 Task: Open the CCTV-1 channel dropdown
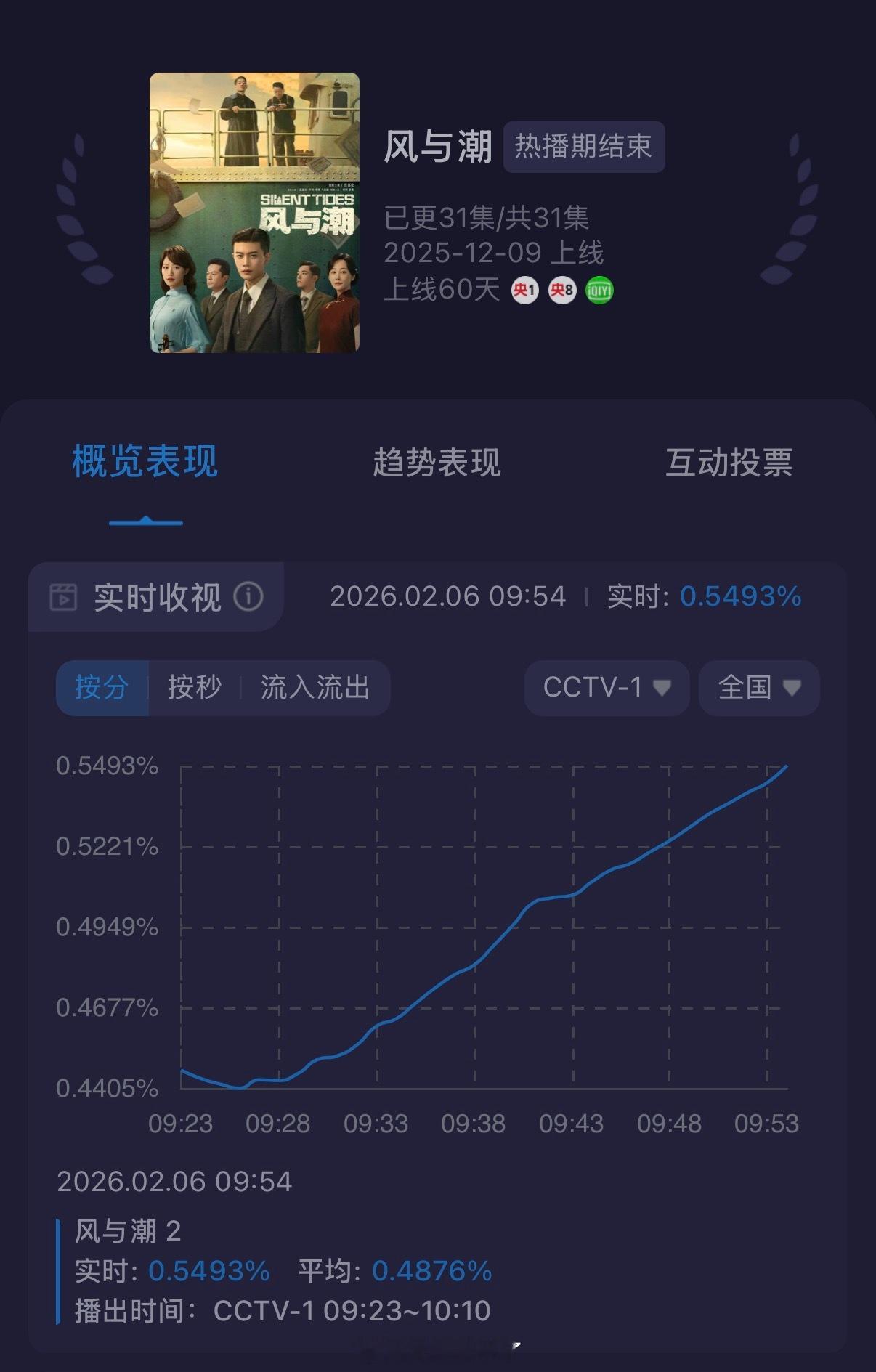(606, 688)
